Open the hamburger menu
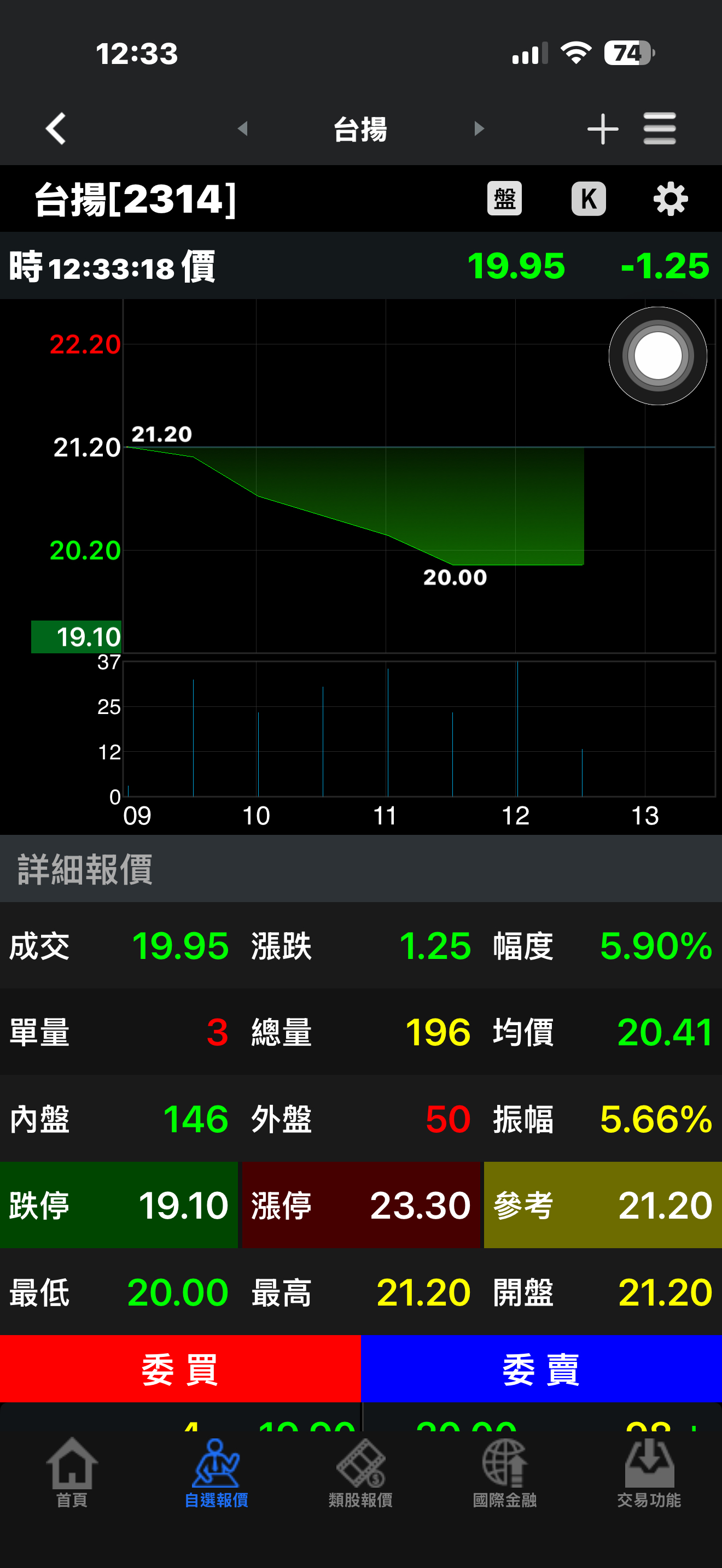Image resolution: width=722 pixels, height=1568 pixels. tap(659, 128)
